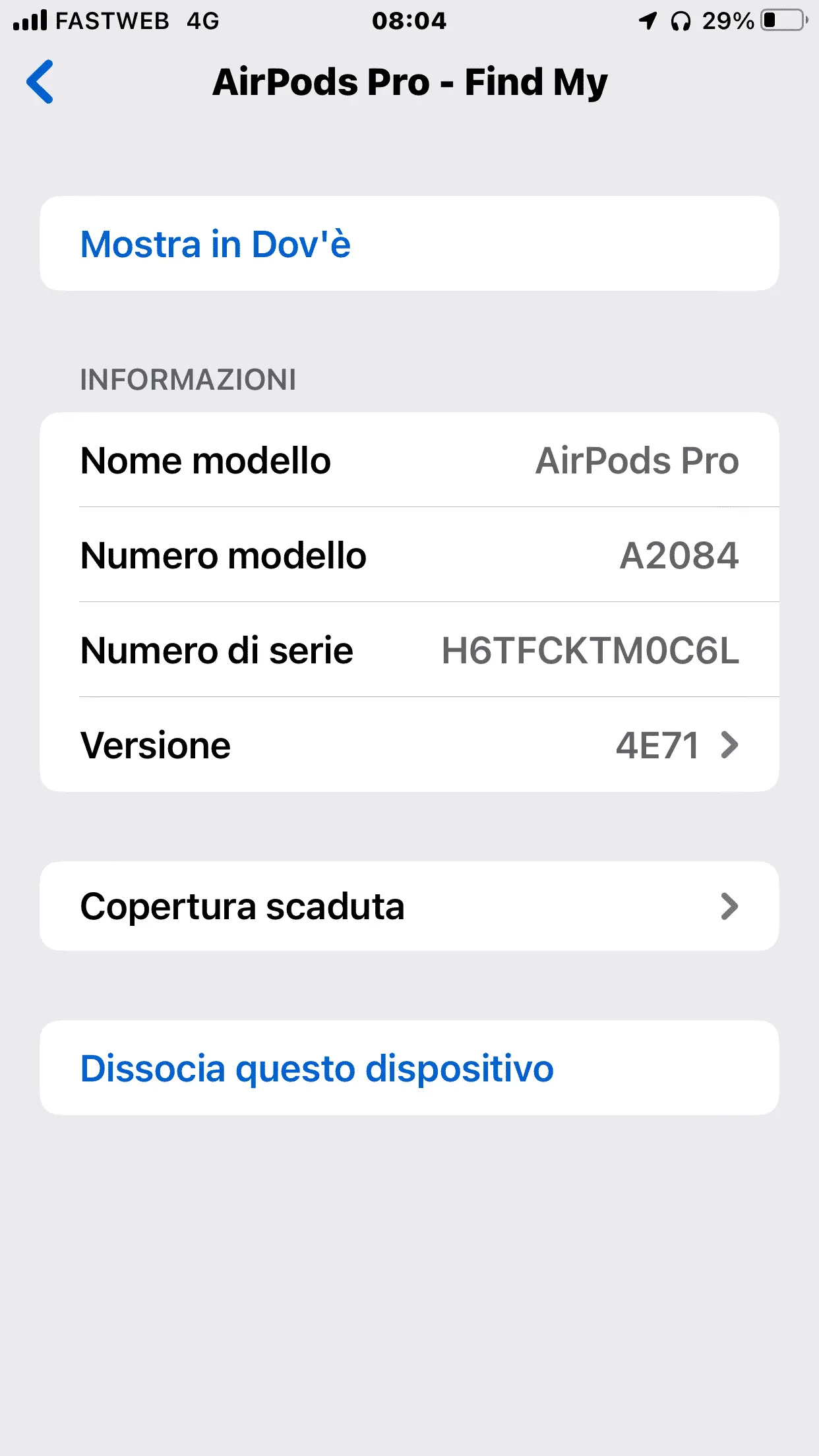Tap Mostra in Dov'è
The height and width of the screenshot is (1456, 819).
pyautogui.click(x=215, y=244)
